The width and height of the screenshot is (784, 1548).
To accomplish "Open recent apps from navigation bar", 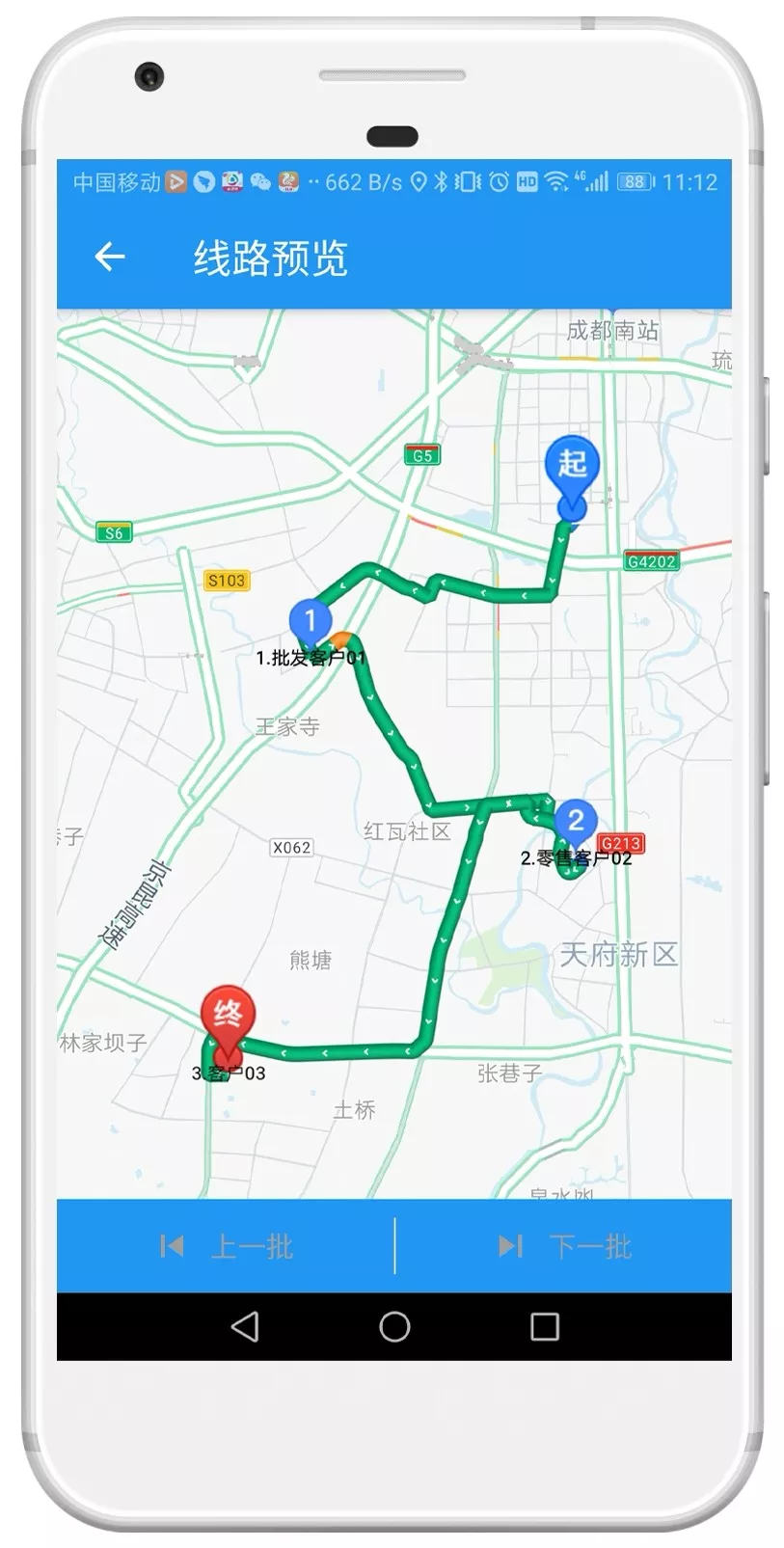I will tap(545, 1326).
